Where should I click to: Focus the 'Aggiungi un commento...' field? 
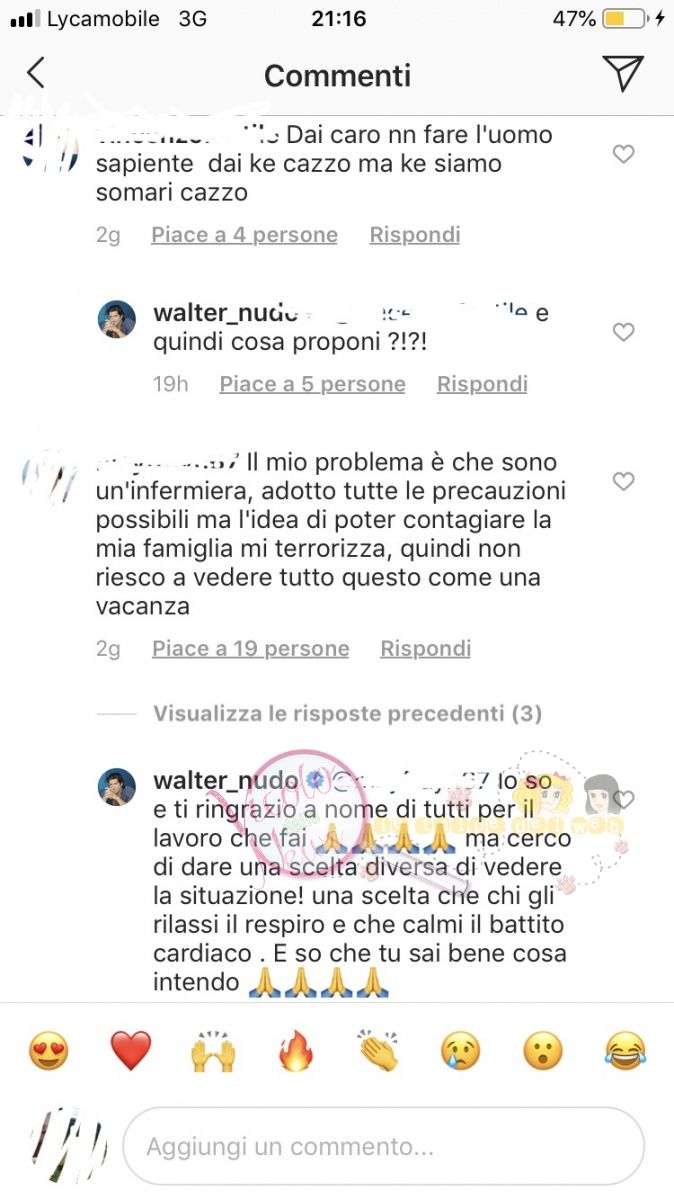pos(383,1146)
